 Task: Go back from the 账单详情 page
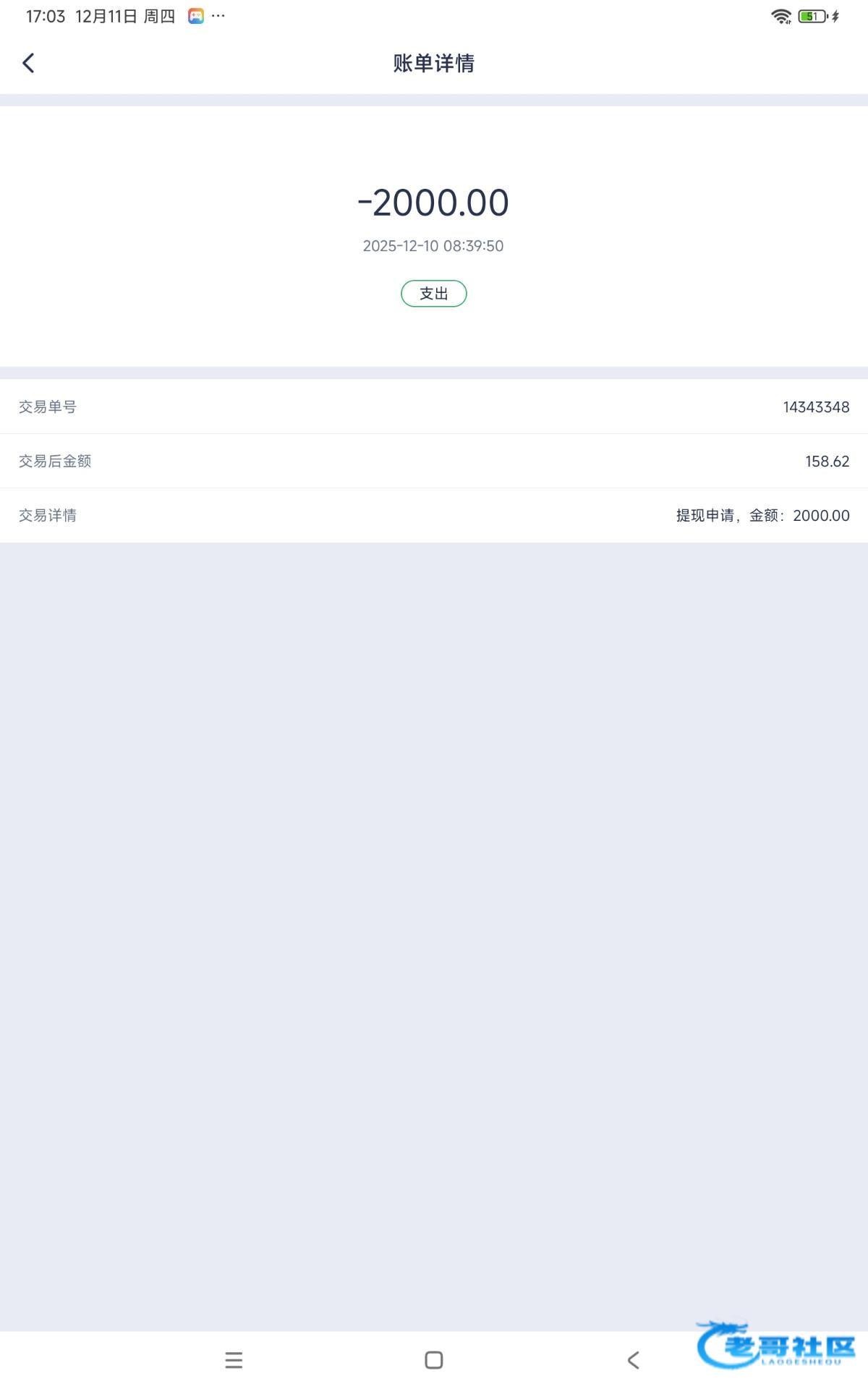29,64
